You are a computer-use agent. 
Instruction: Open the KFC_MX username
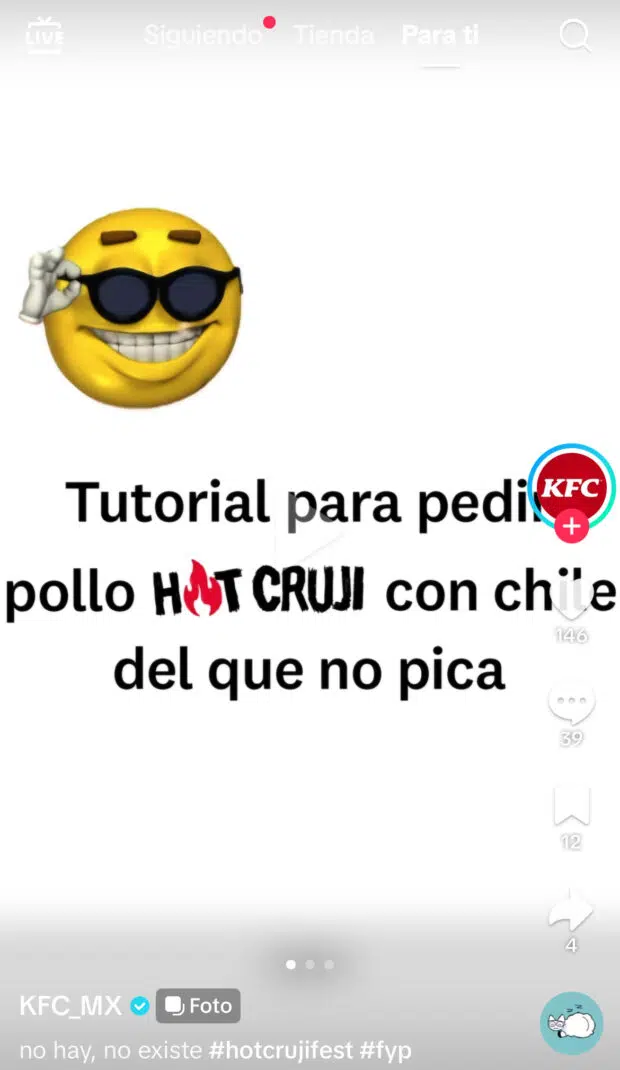coord(70,1006)
